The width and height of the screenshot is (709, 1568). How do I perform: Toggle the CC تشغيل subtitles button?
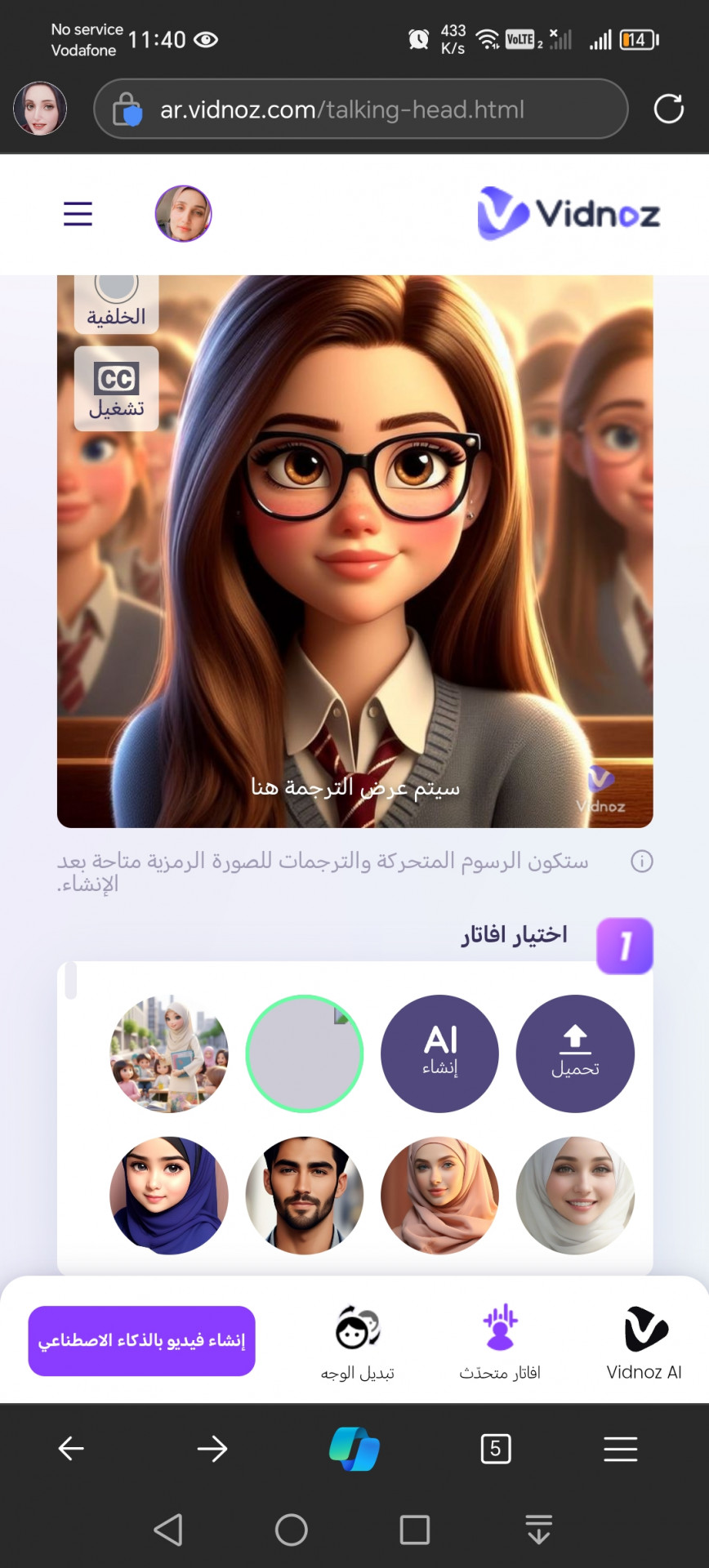(116, 389)
